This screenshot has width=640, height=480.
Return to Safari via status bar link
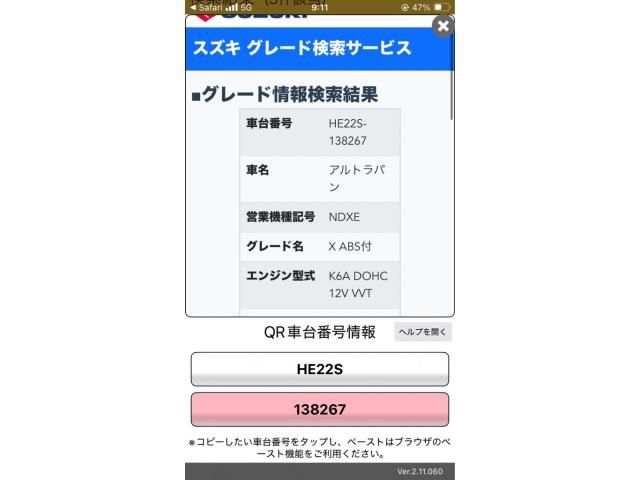point(206,6)
